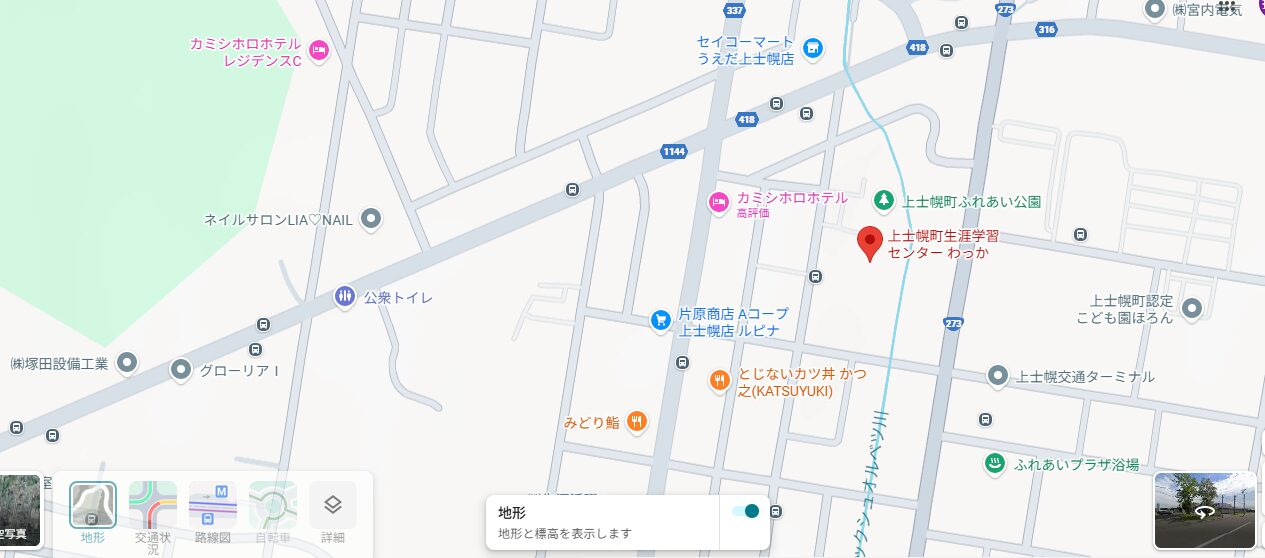Select the 地形 terrain layer
This screenshot has height=558, width=1265.
click(93, 505)
